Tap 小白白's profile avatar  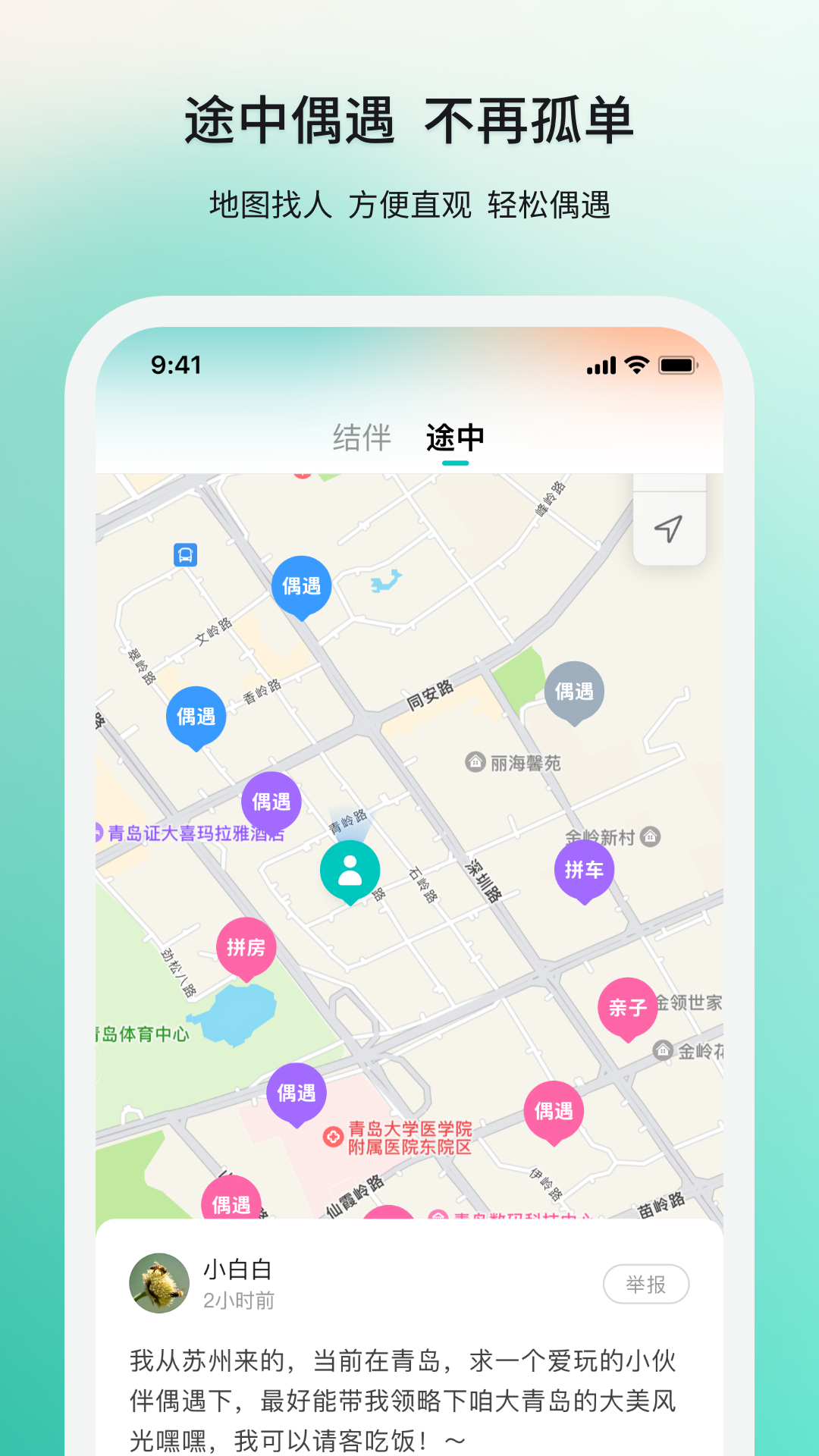coord(159,1282)
